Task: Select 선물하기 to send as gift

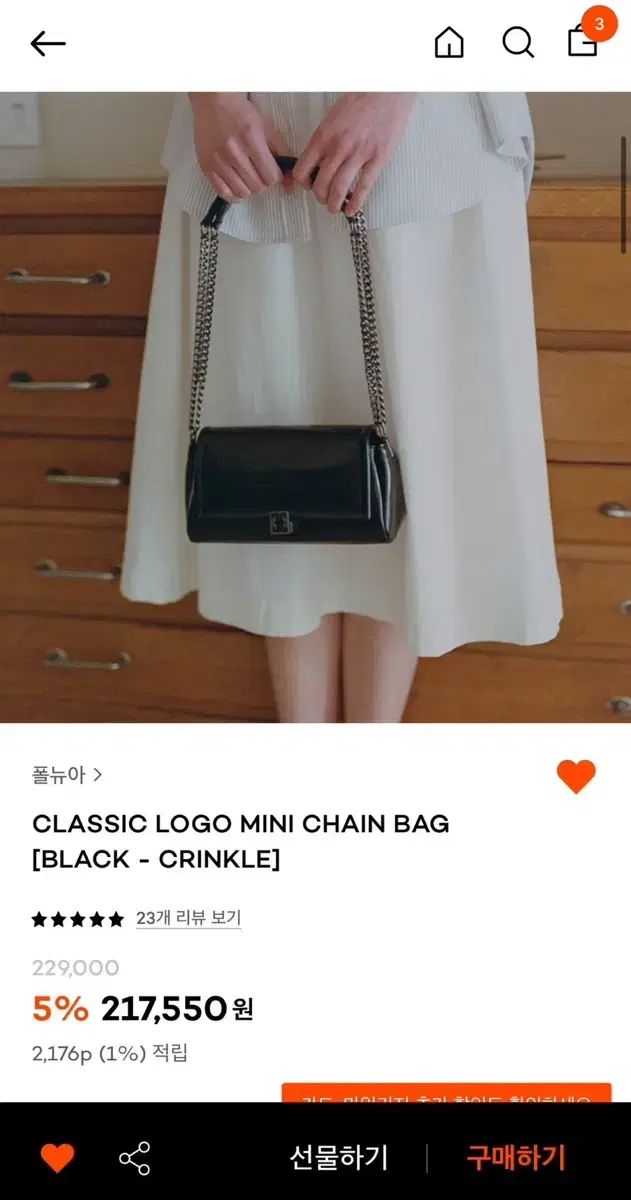Action: pyautogui.click(x=338, y=1158)
